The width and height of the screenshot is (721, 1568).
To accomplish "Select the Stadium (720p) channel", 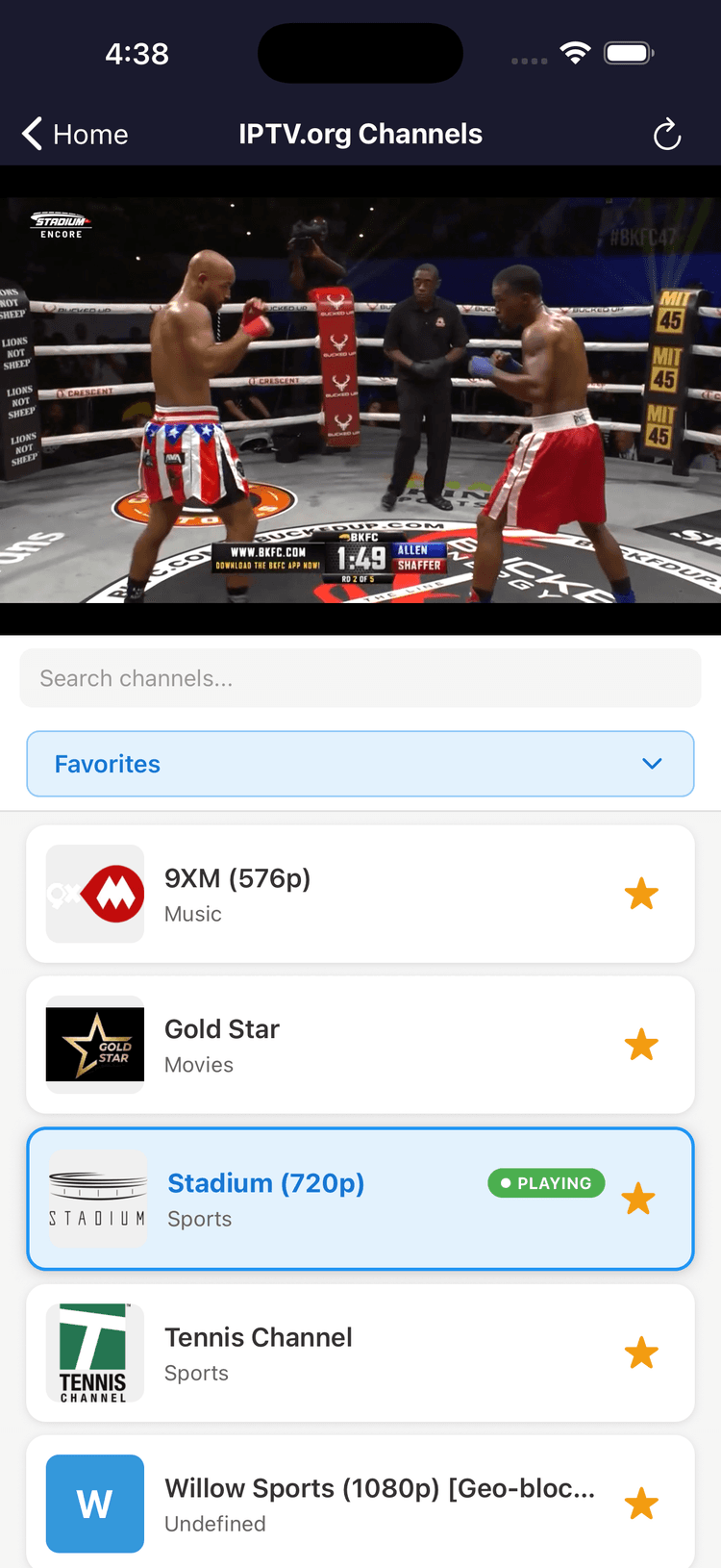I will point(317,1199).
